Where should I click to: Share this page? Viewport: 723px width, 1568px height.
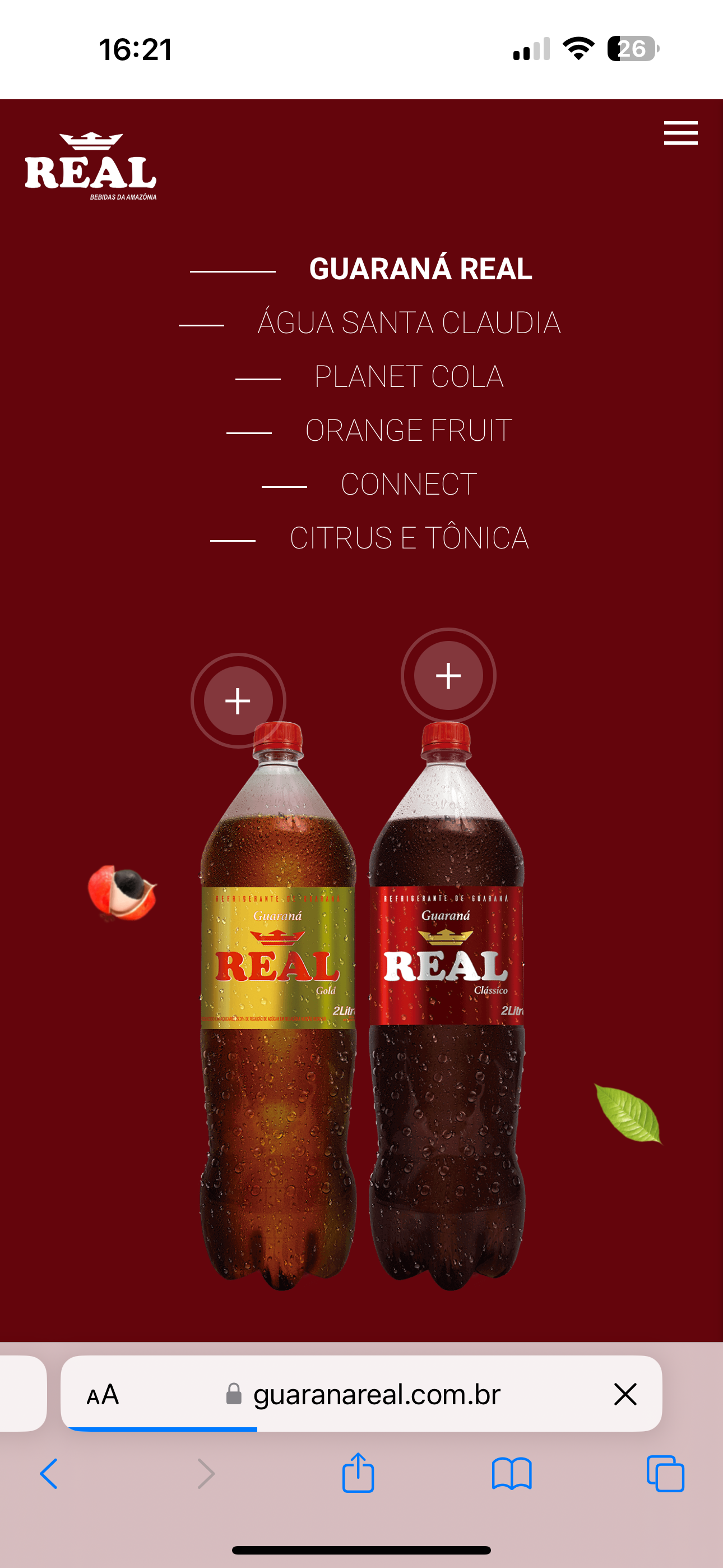pos(358,1473)
